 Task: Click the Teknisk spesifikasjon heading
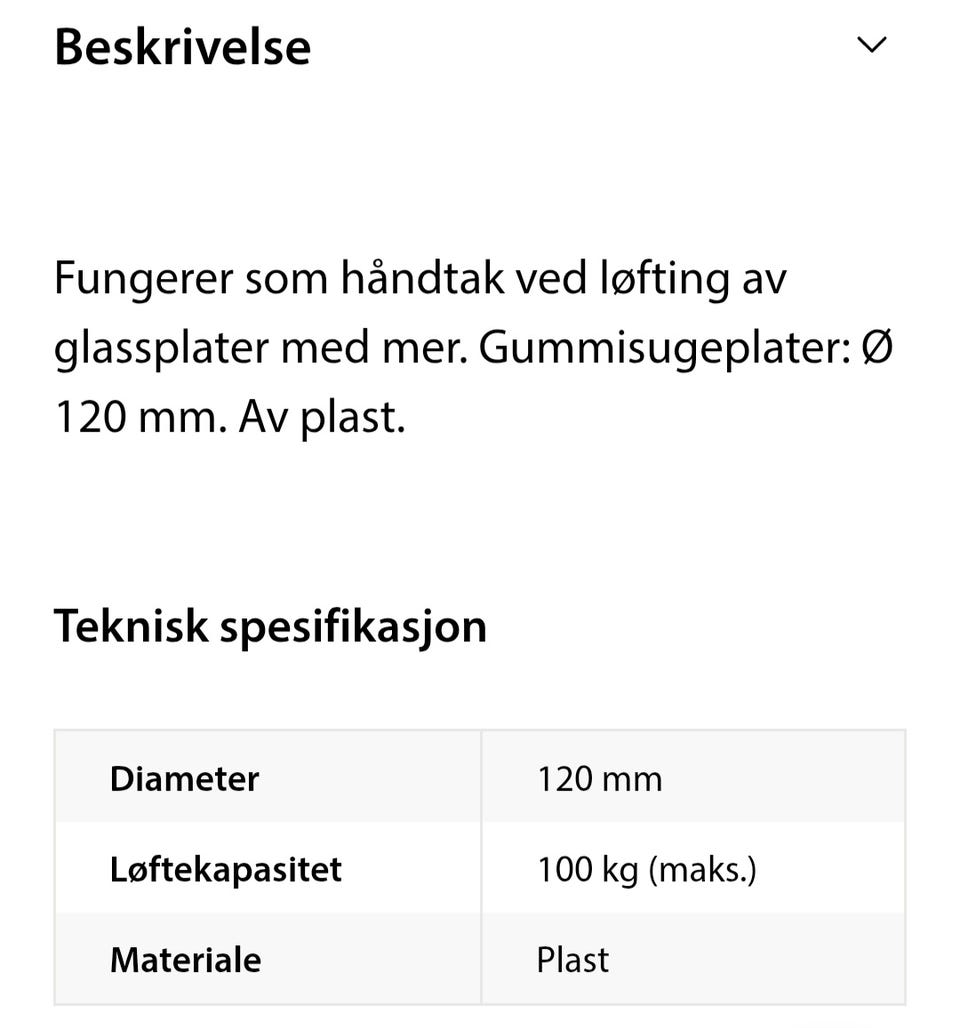(271, 625)
